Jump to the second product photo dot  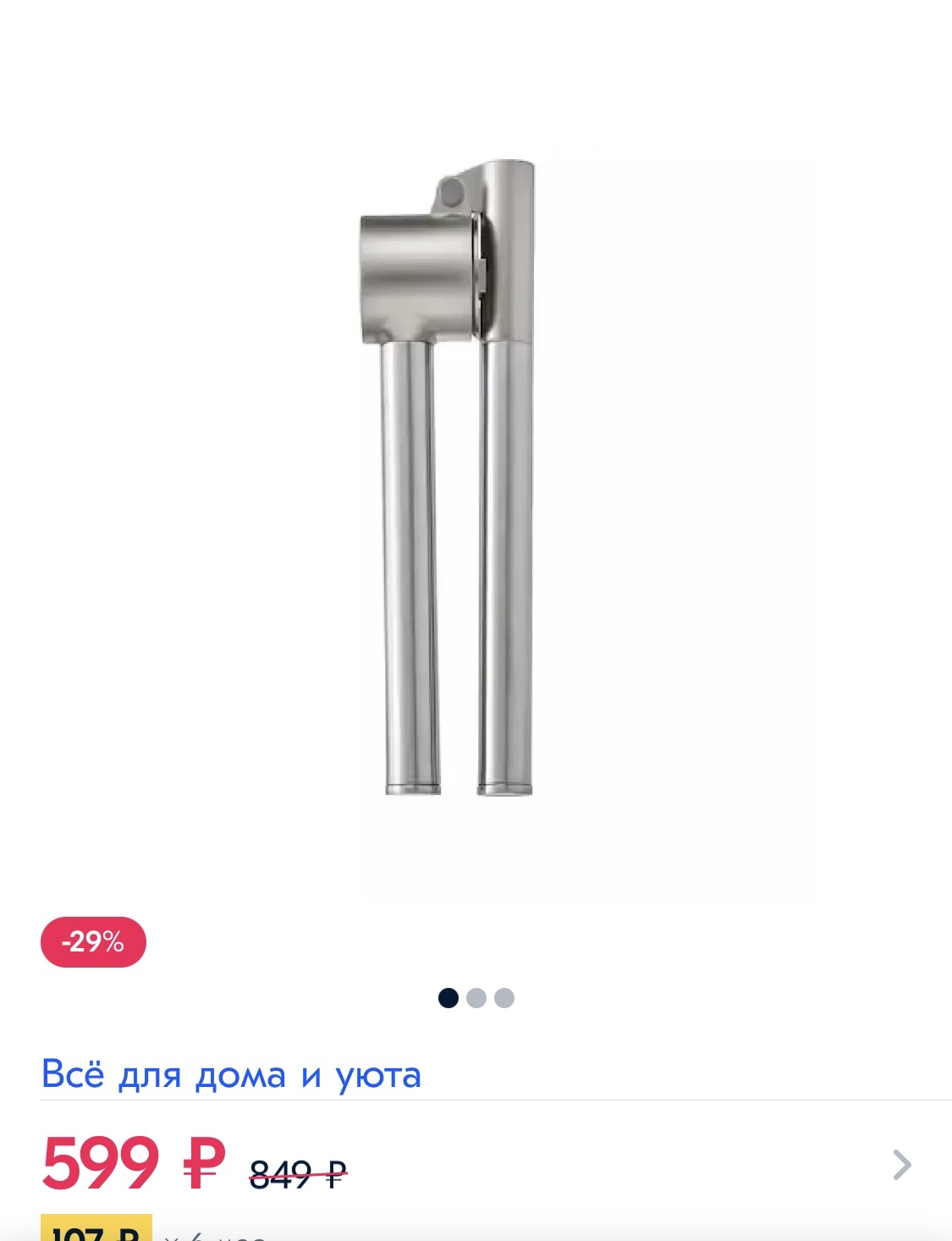[x=476, y=998]
